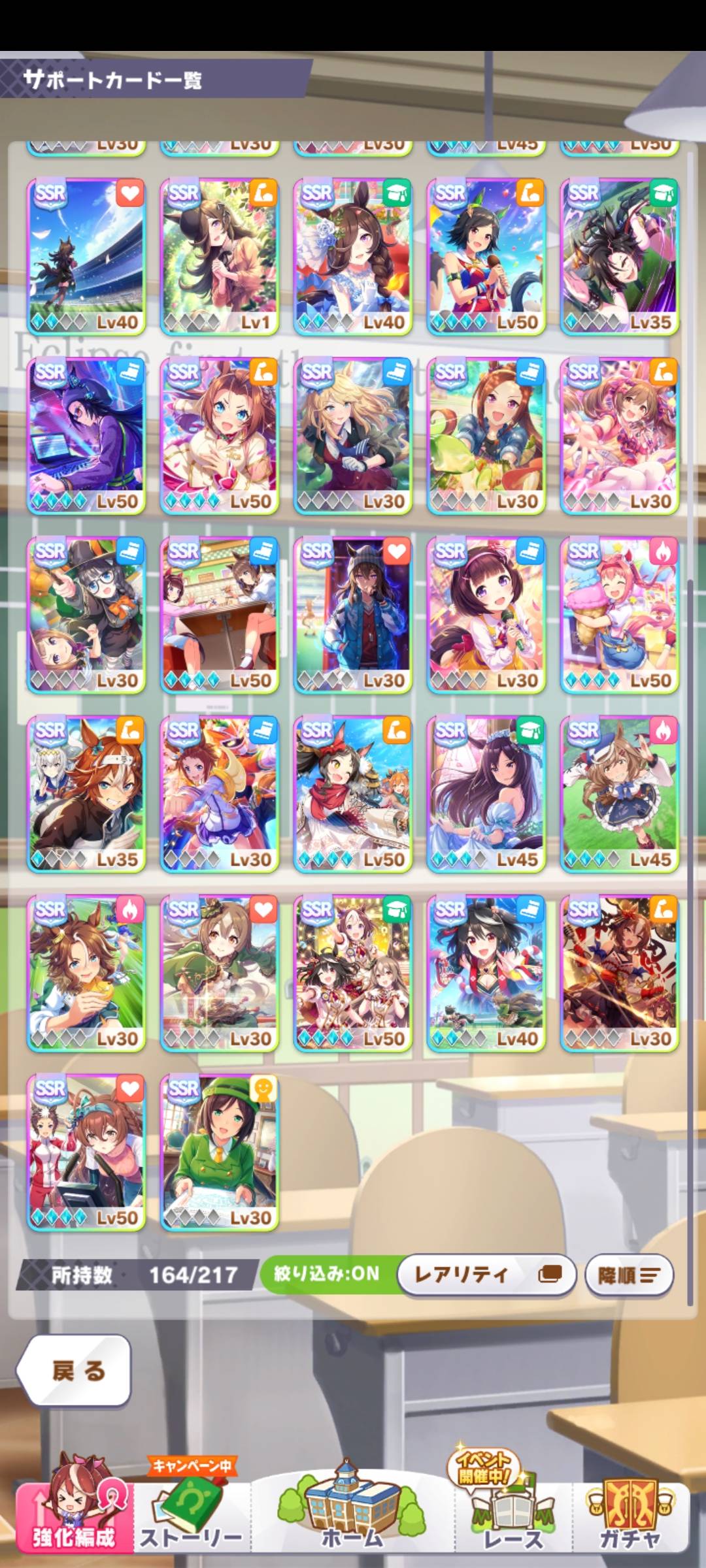The height and width of the screenshot is (1568, 706).
Task: Open the レース tab
Action: coord(513,1511)
